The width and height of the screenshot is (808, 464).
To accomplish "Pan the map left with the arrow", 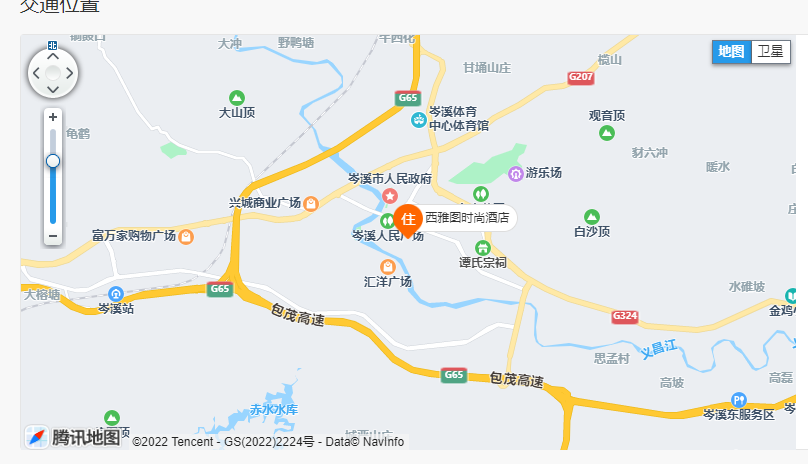I will pos(38,73).
